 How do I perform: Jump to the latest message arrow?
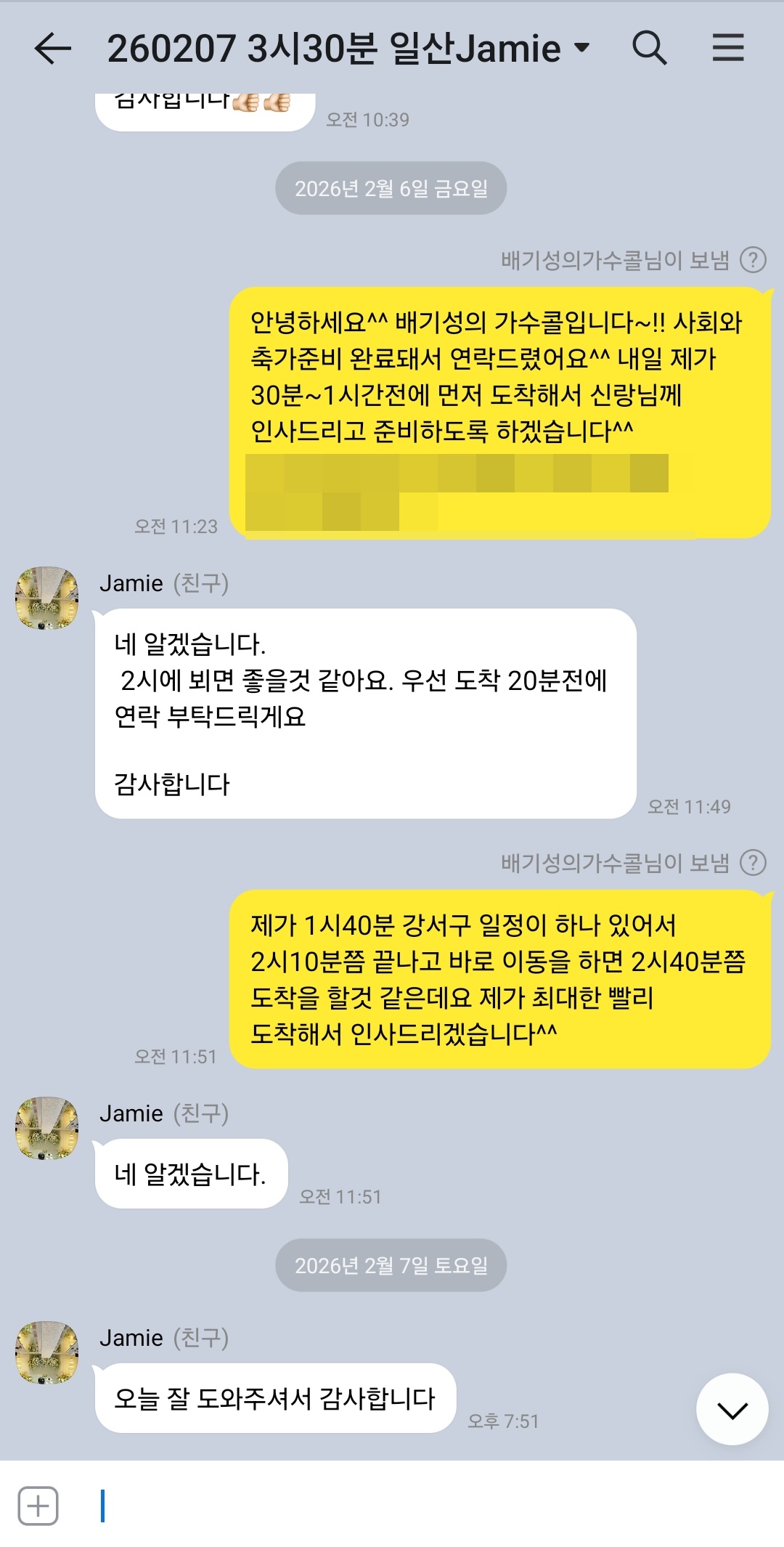pyautogui.click(x=732, y=1410)
